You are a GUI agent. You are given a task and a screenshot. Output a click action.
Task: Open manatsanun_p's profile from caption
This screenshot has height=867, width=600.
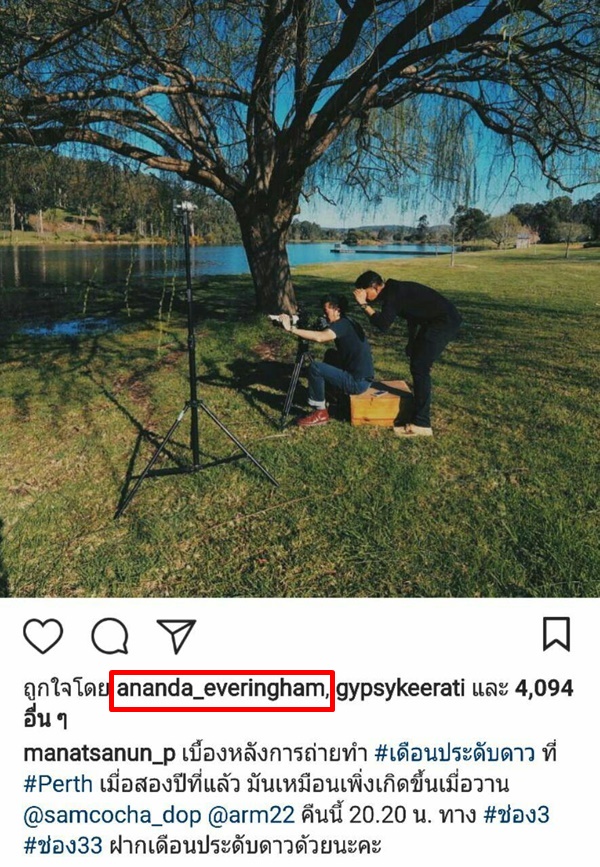(86, 751)
